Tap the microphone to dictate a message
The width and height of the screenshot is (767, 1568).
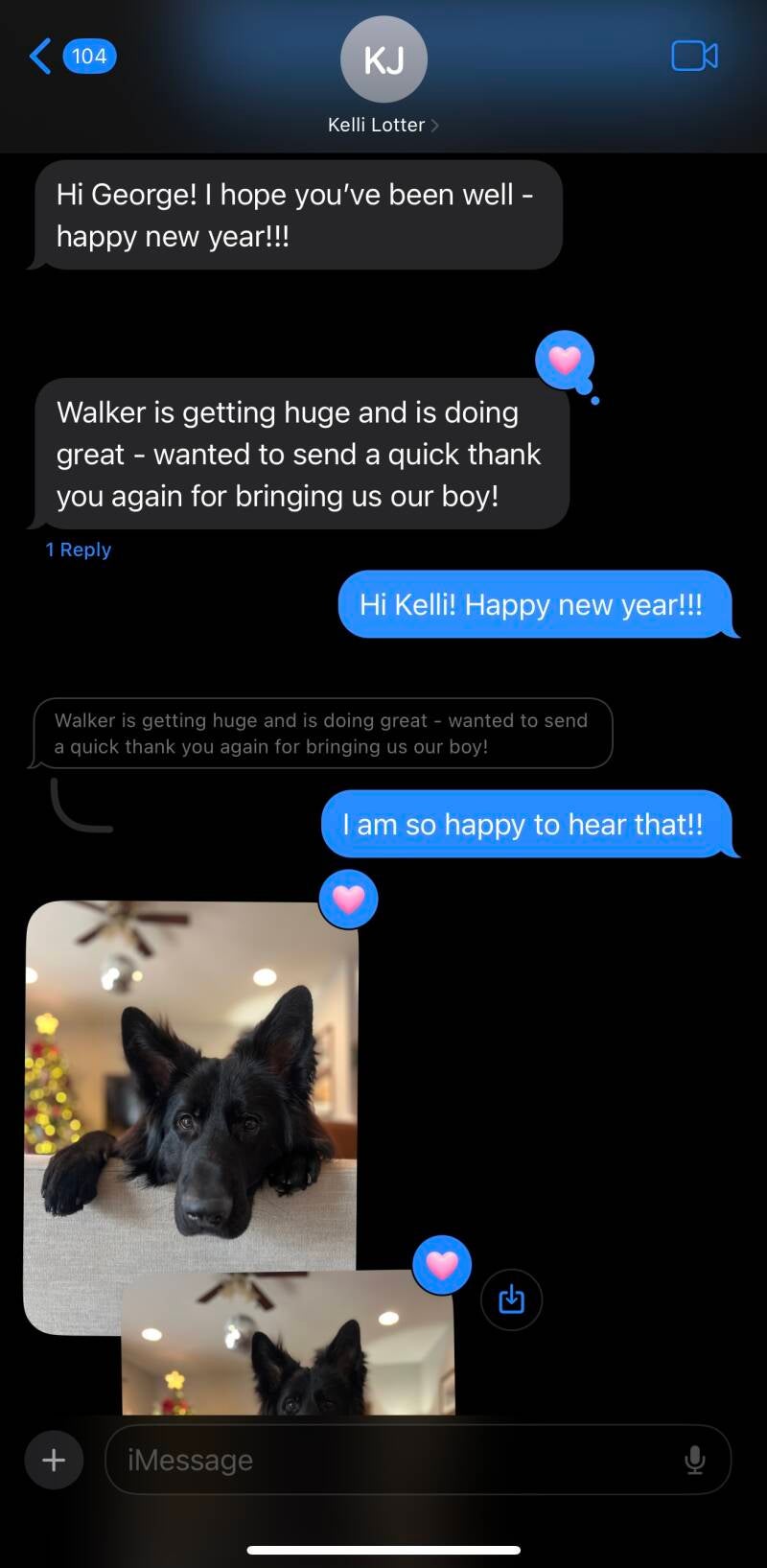point(695,1460)
